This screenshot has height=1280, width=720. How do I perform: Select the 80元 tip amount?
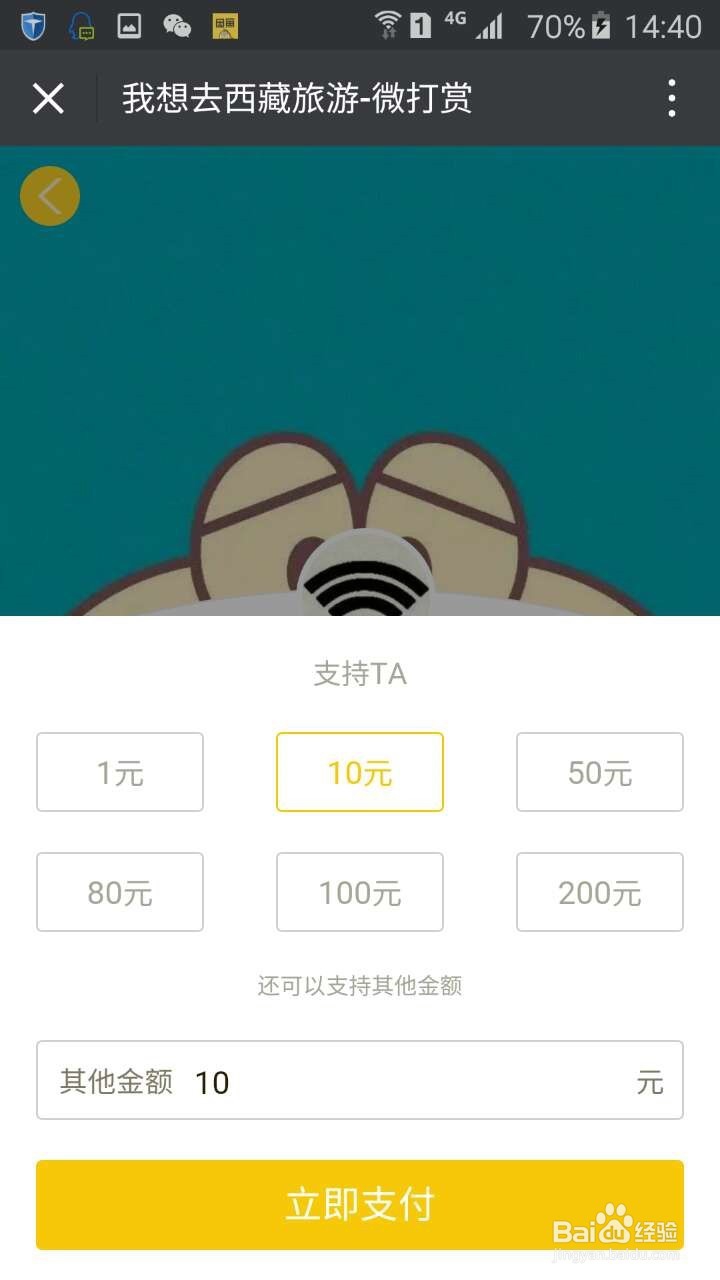click(119, 891)
